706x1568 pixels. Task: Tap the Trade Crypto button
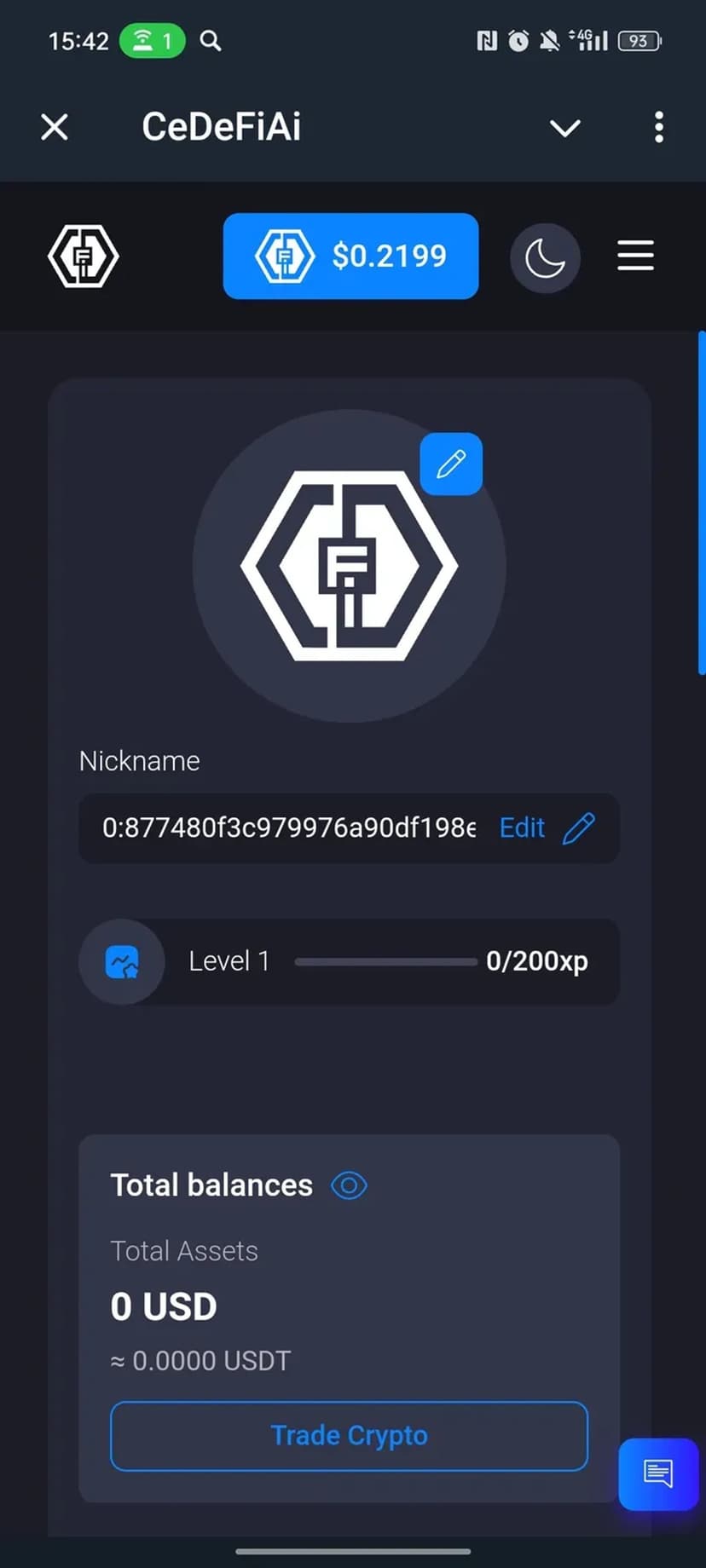349,1436
